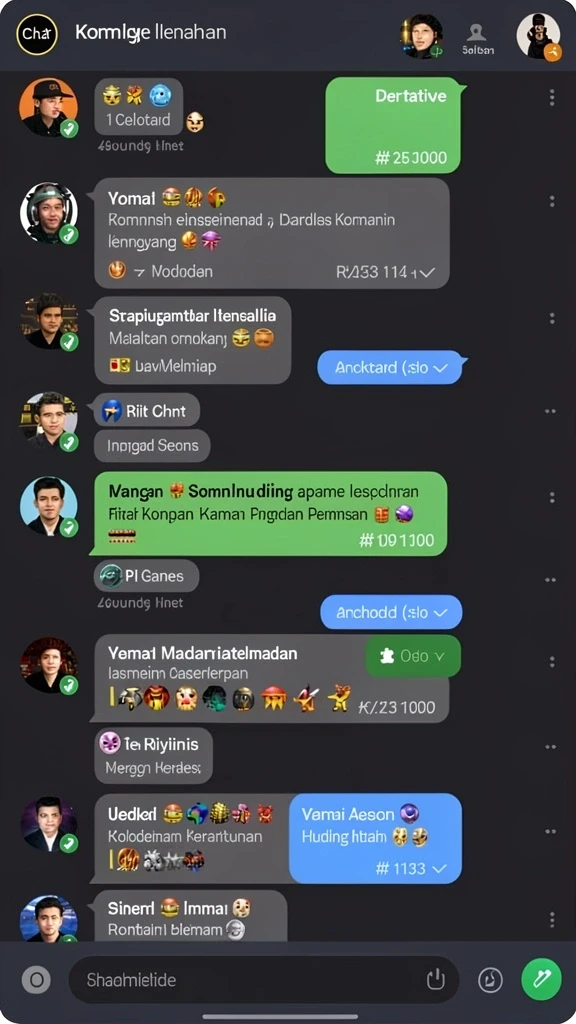
Task: Tap the green Odo button
Action: pyautogui.click(x=413, y=656)
